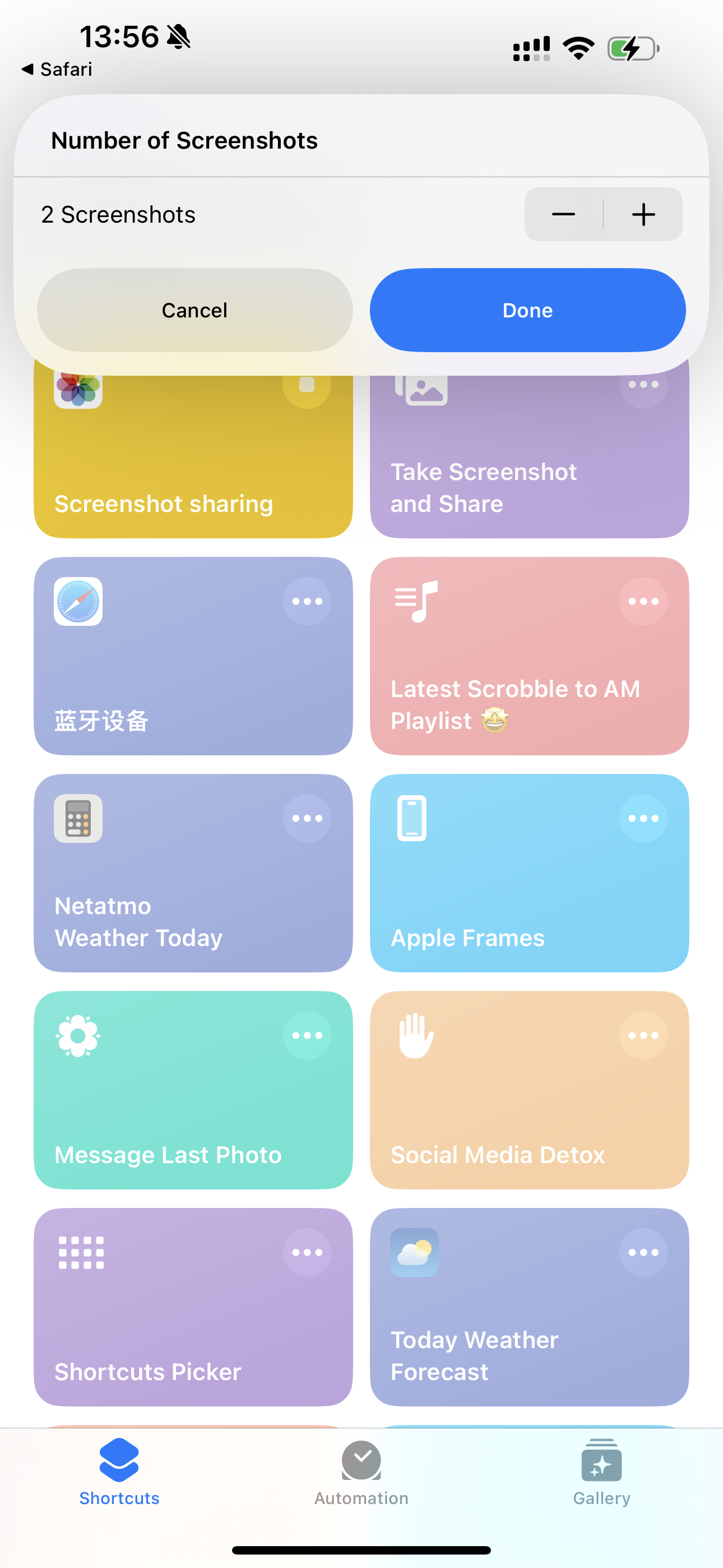Screen dimensions: 723x1568
Task: Run the Today Weather Forecast shortcut
Action: pyautogui.click(x=511, y=1333)
